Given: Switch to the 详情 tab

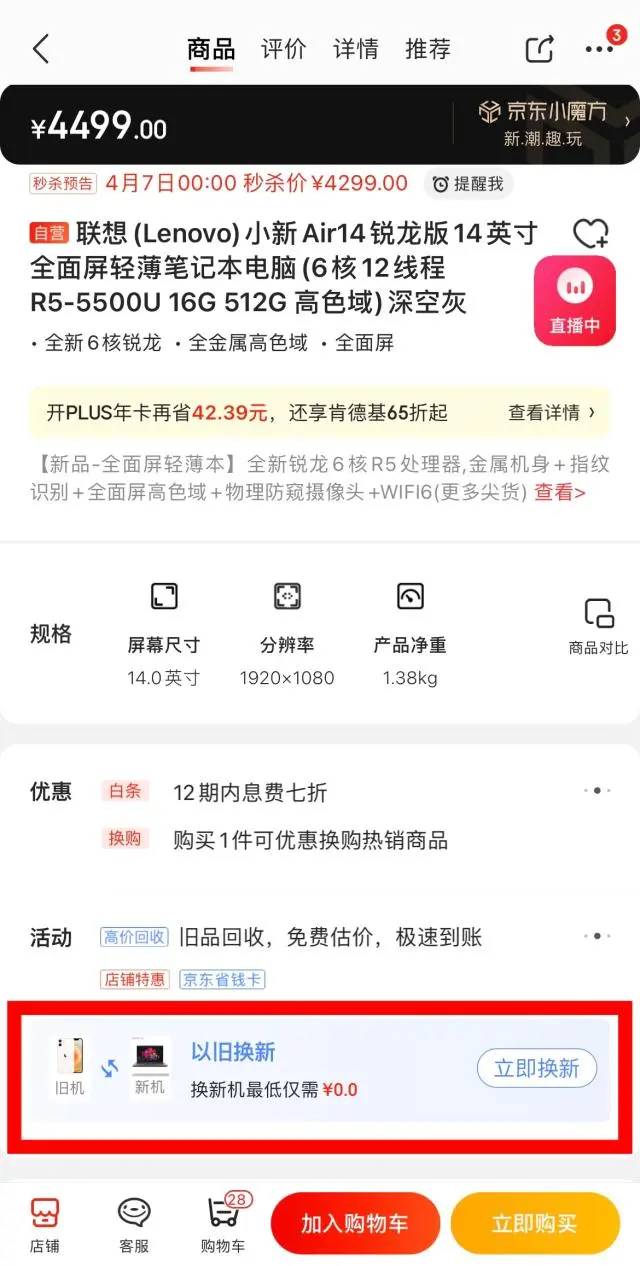Looking at the screenshot, I should pos(356,48).
